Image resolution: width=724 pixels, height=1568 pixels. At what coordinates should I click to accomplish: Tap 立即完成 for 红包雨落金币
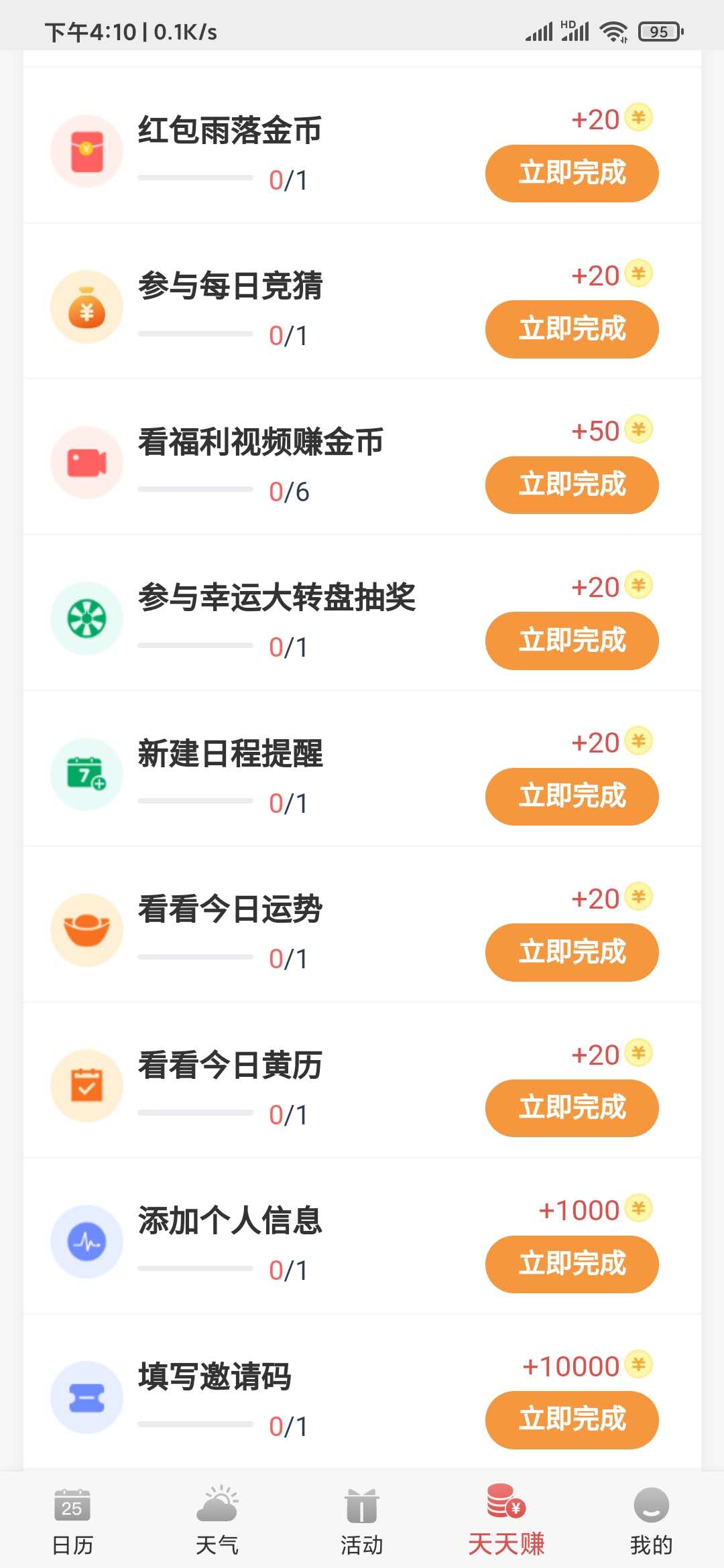pyautogui.click(x=572, y=174)
